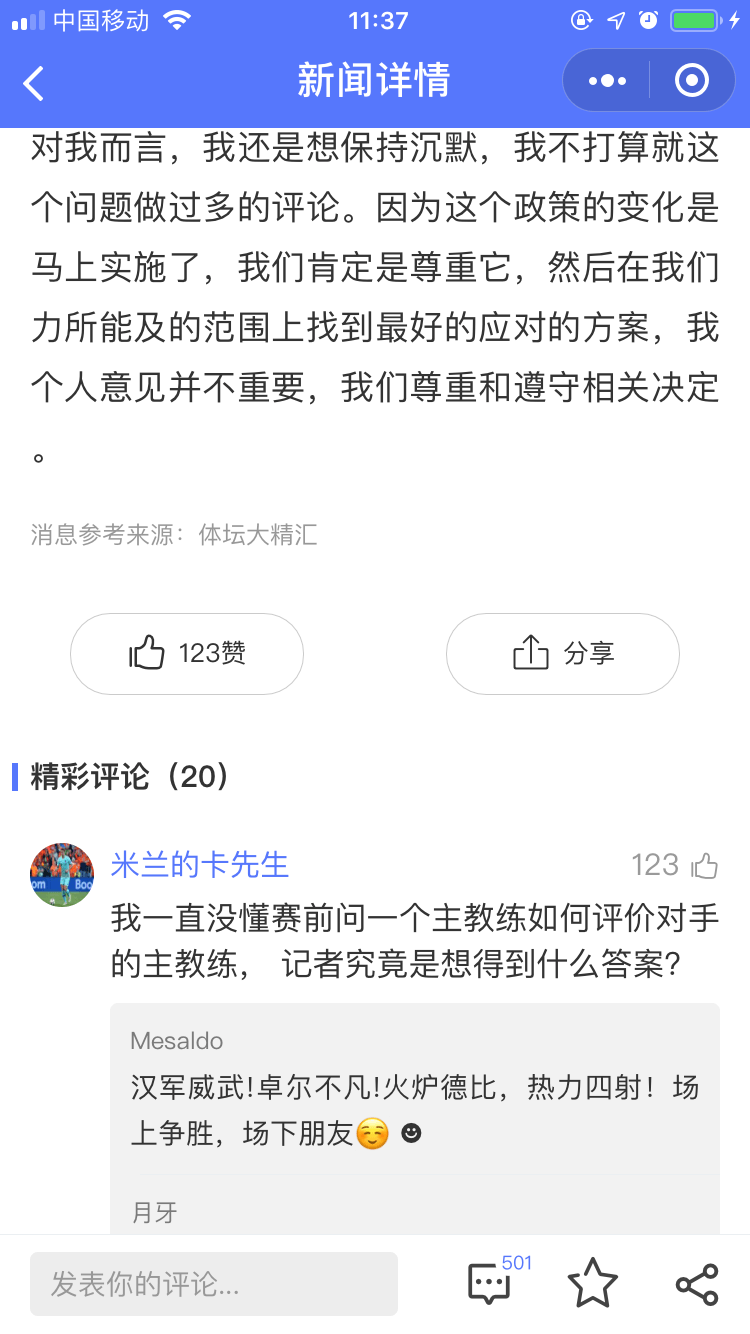Viewport: 750px width, 1334px height.
Task: Open the comments icon showing 501
Action: point(490,1283)
